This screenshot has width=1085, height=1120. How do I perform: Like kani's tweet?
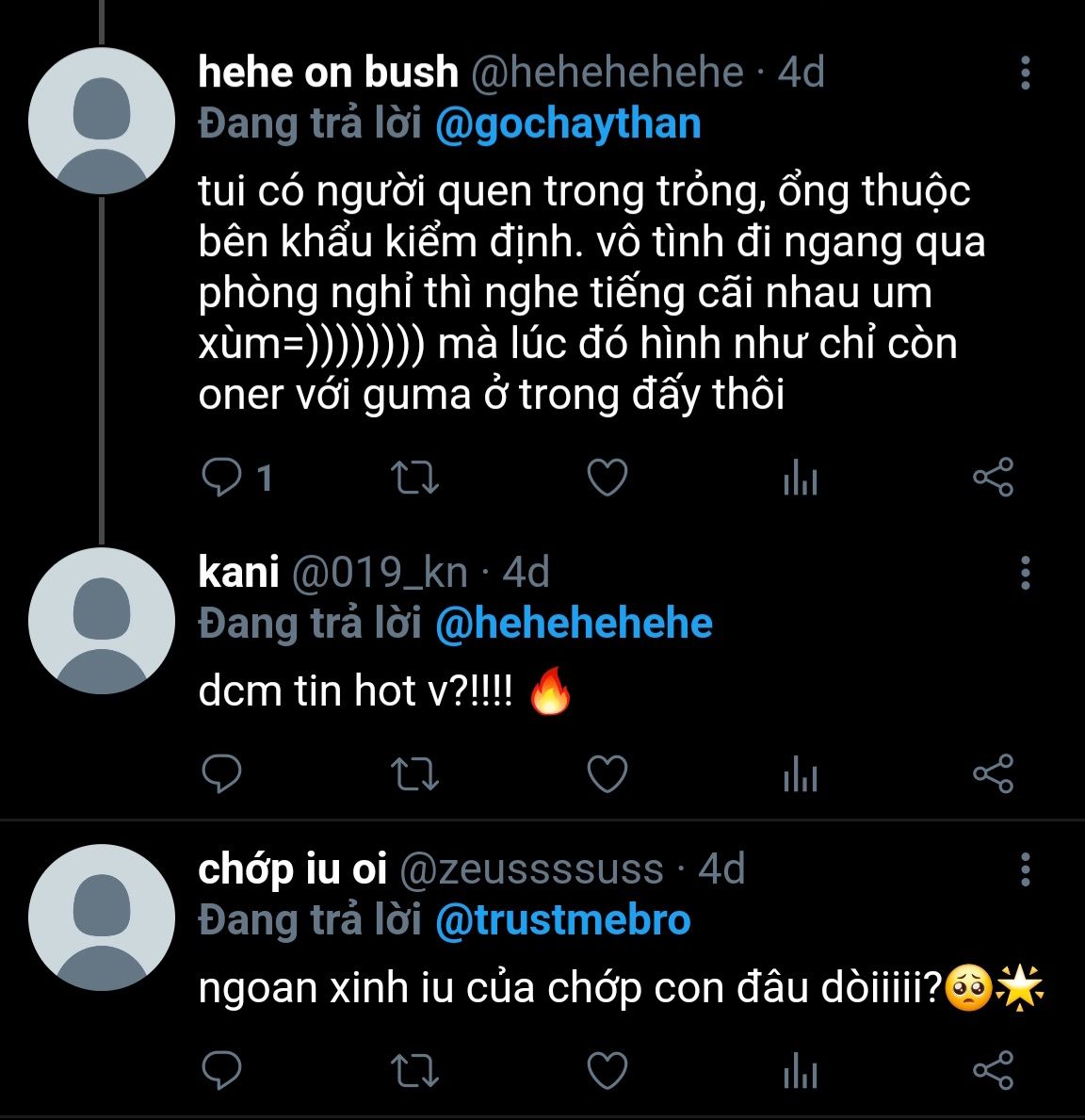click(607, 774)
